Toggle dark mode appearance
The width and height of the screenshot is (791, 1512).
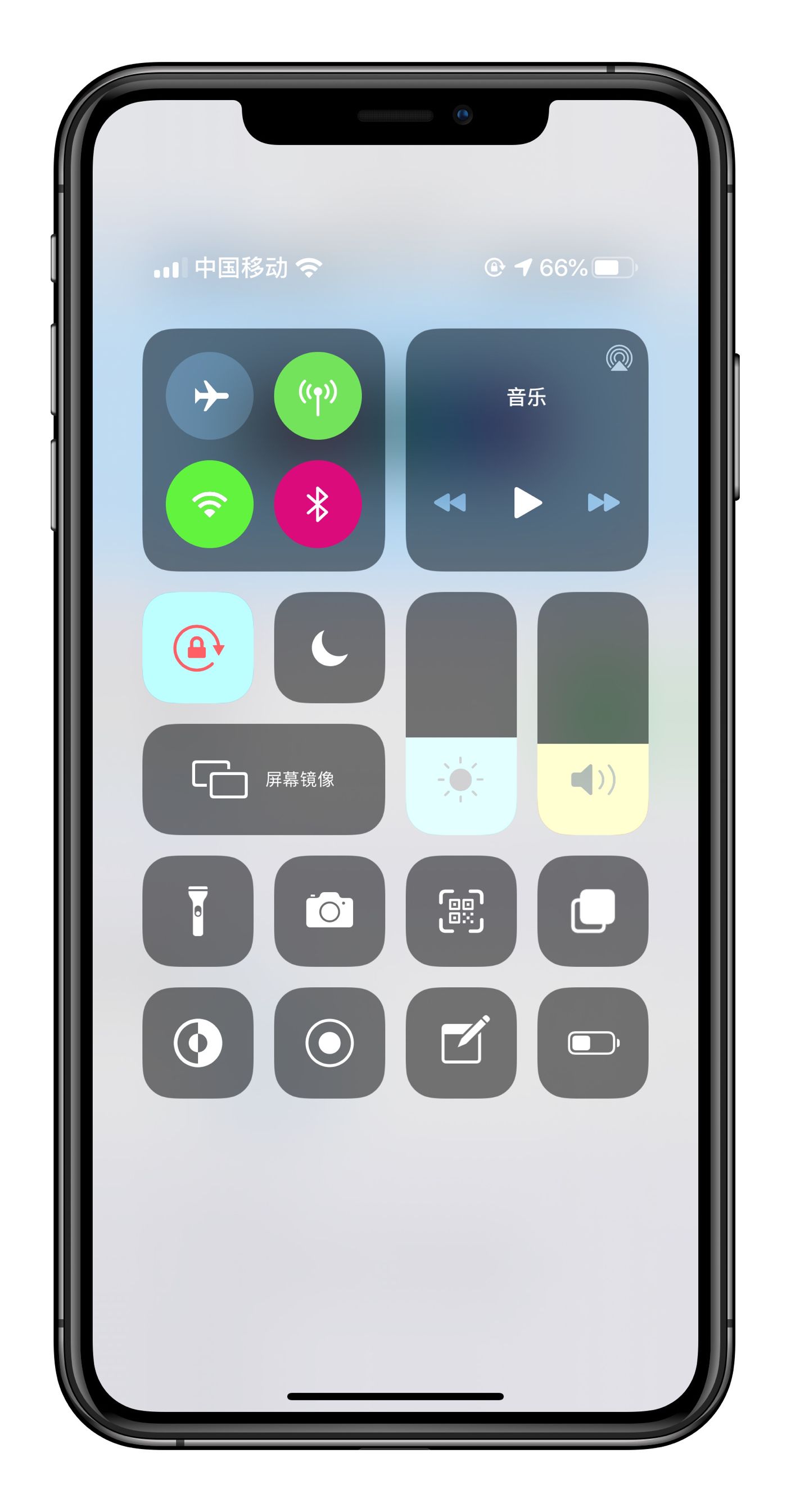pyautogui.click(x=198, y=1042)
